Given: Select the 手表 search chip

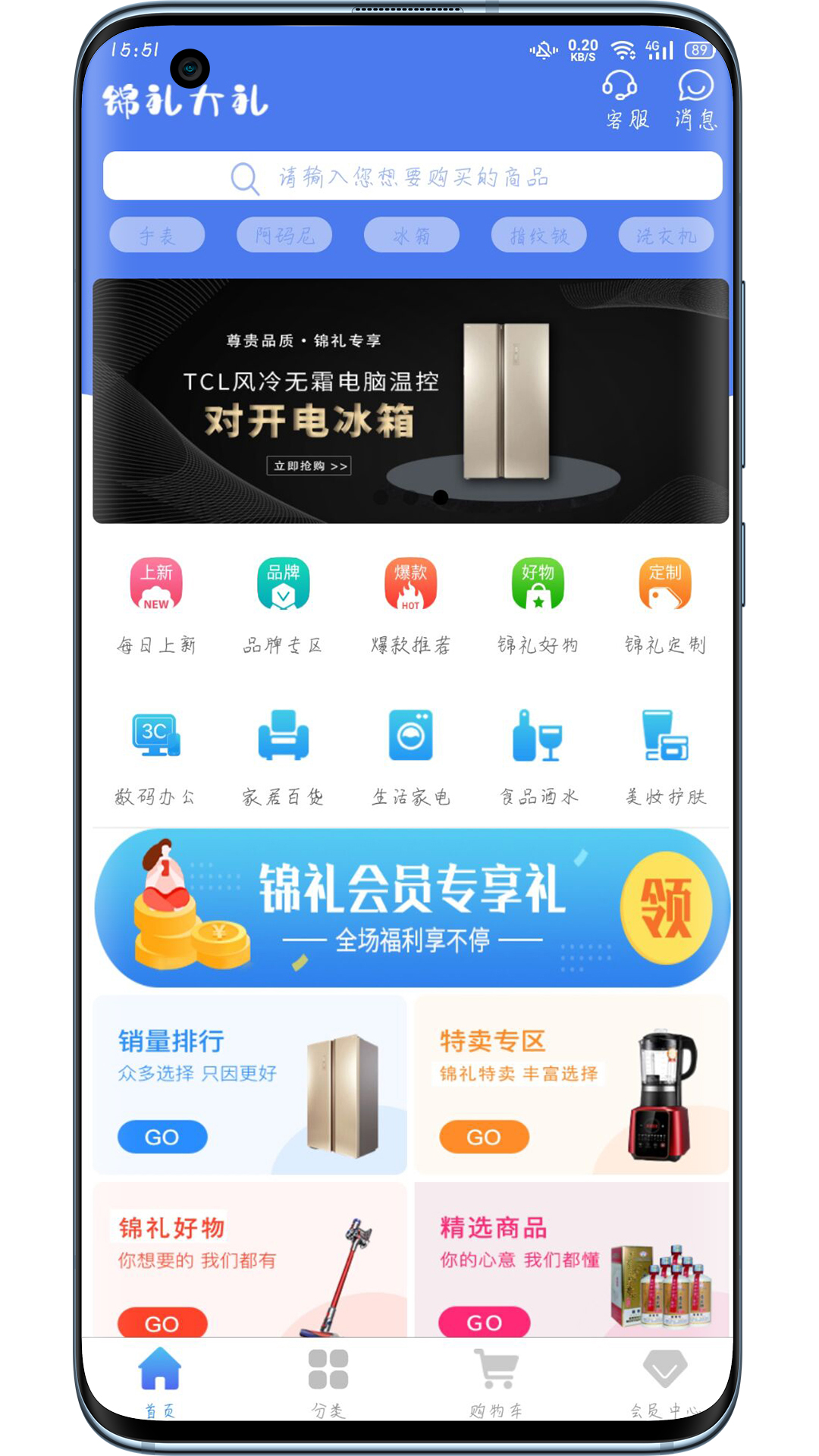Looking at the screenshot, I should click(x=157, y=235).
